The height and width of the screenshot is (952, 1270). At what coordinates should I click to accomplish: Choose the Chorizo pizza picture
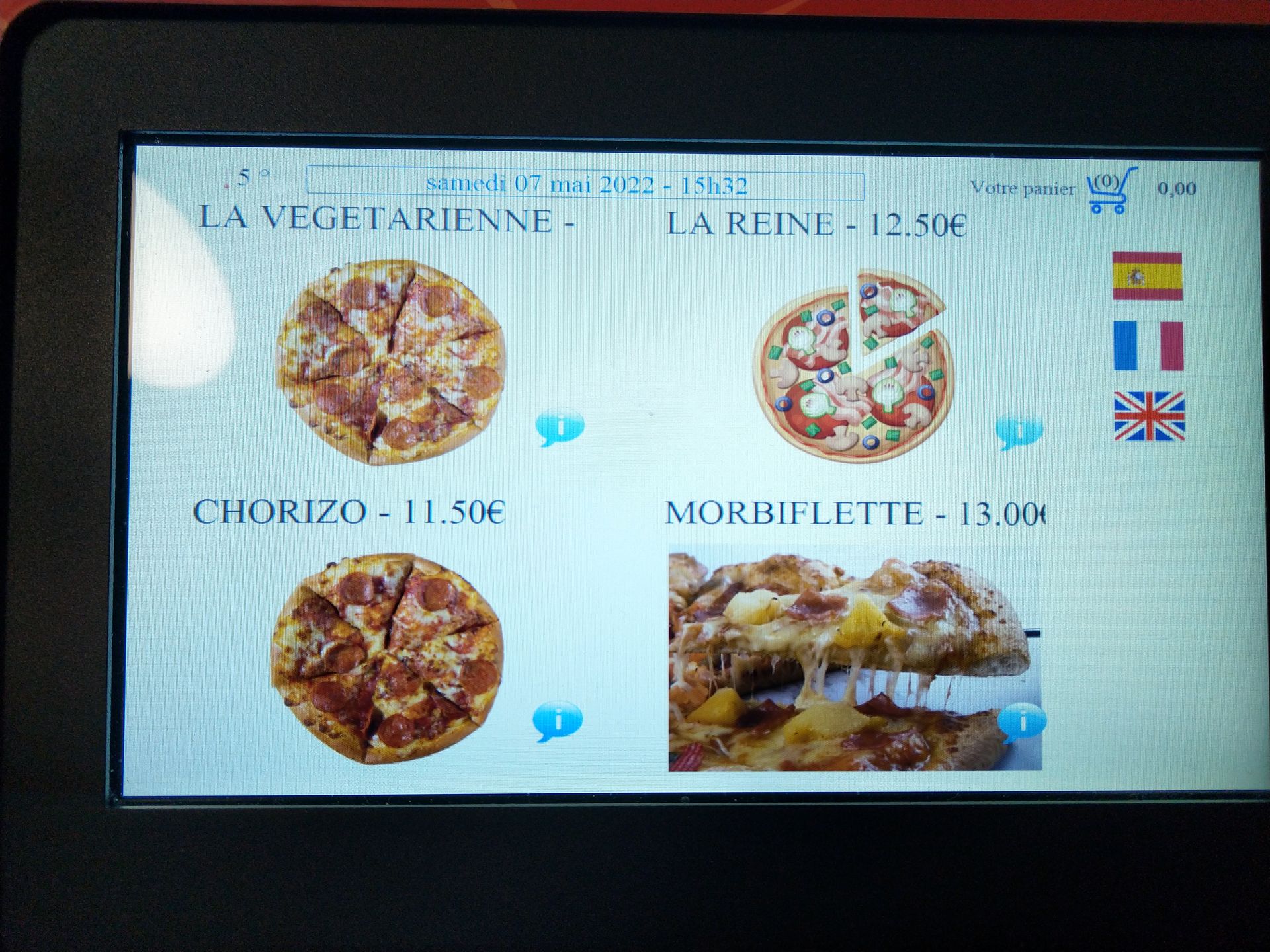point(387,658)
